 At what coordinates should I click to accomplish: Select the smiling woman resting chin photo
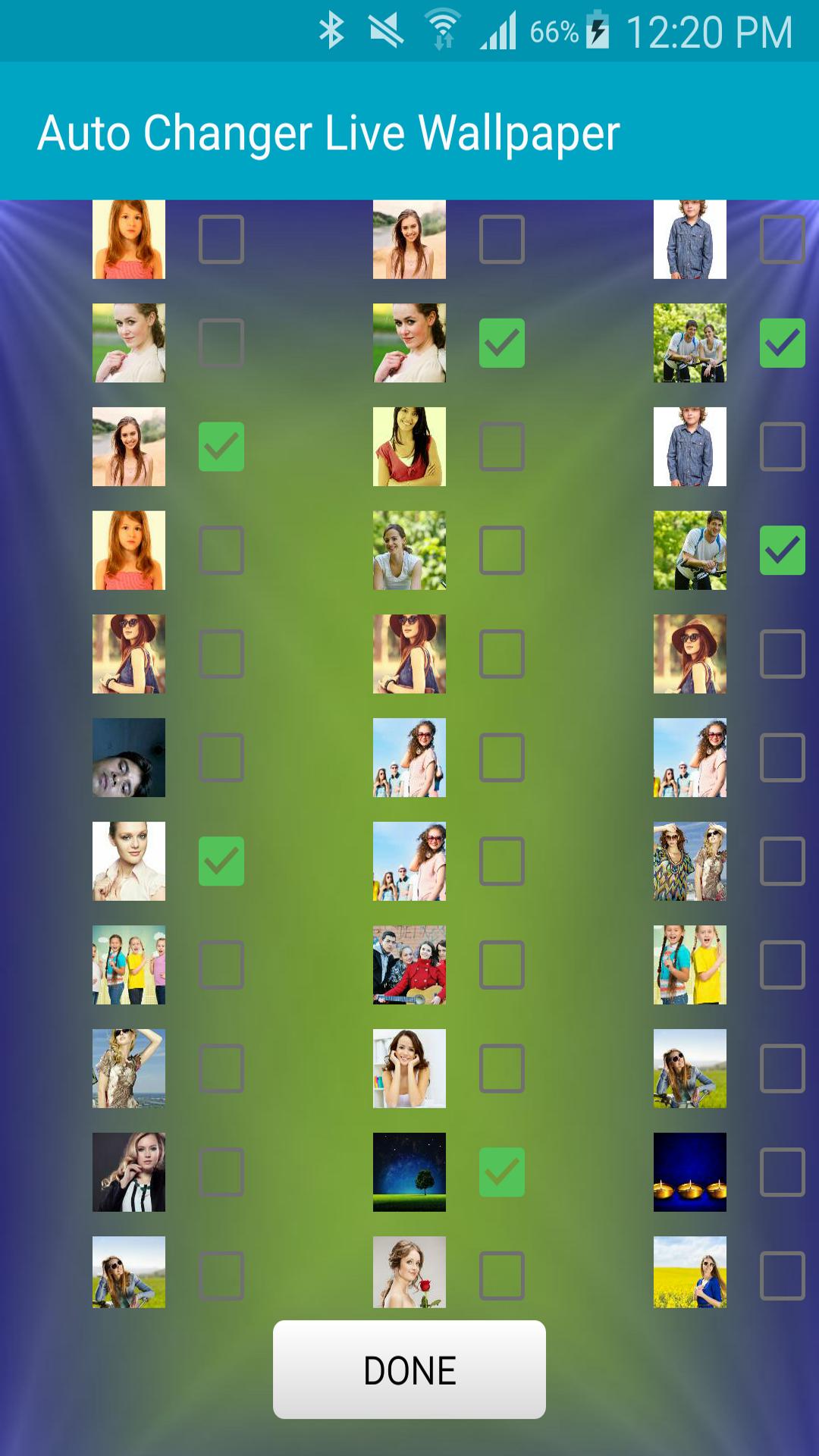(x=501, y=1068)
